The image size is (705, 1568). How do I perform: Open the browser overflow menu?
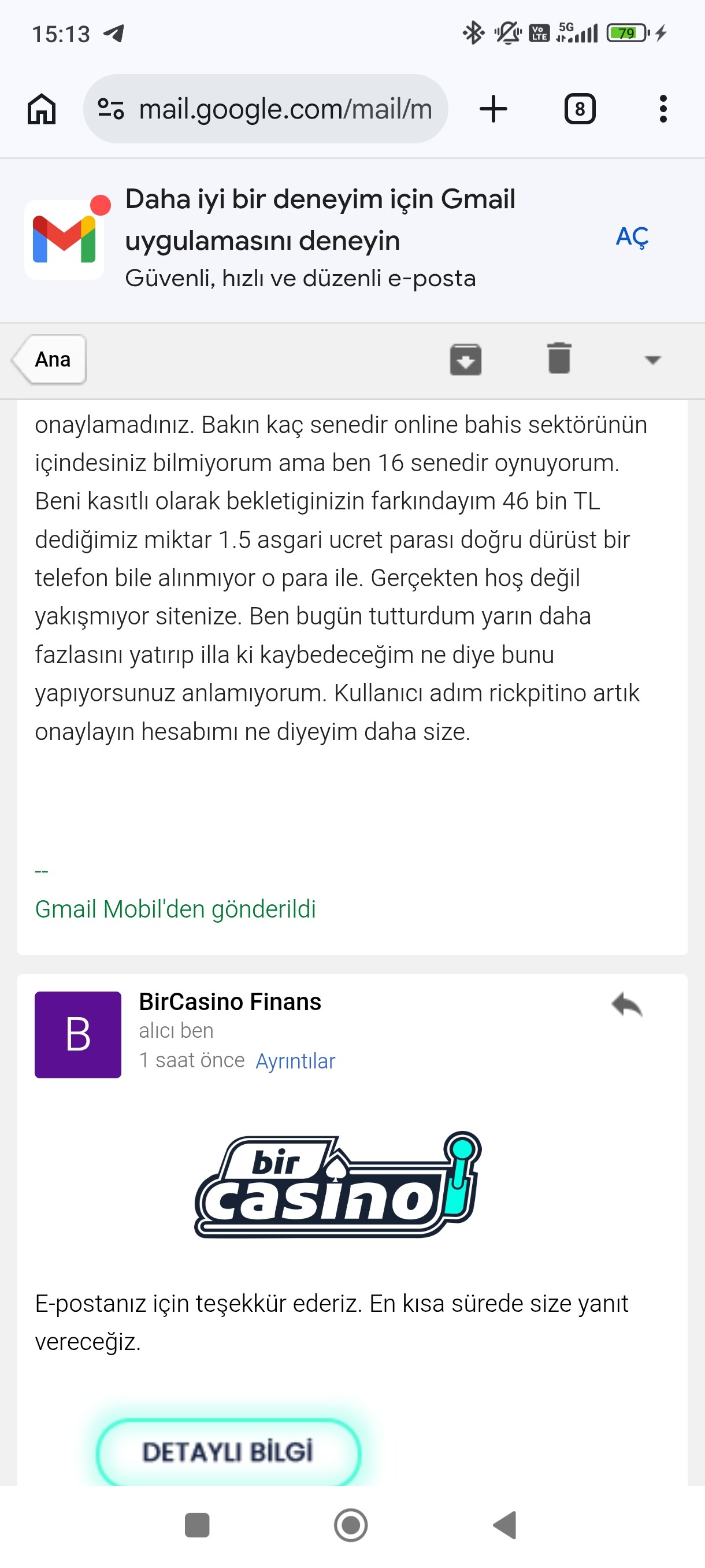[x=663, y=109]
